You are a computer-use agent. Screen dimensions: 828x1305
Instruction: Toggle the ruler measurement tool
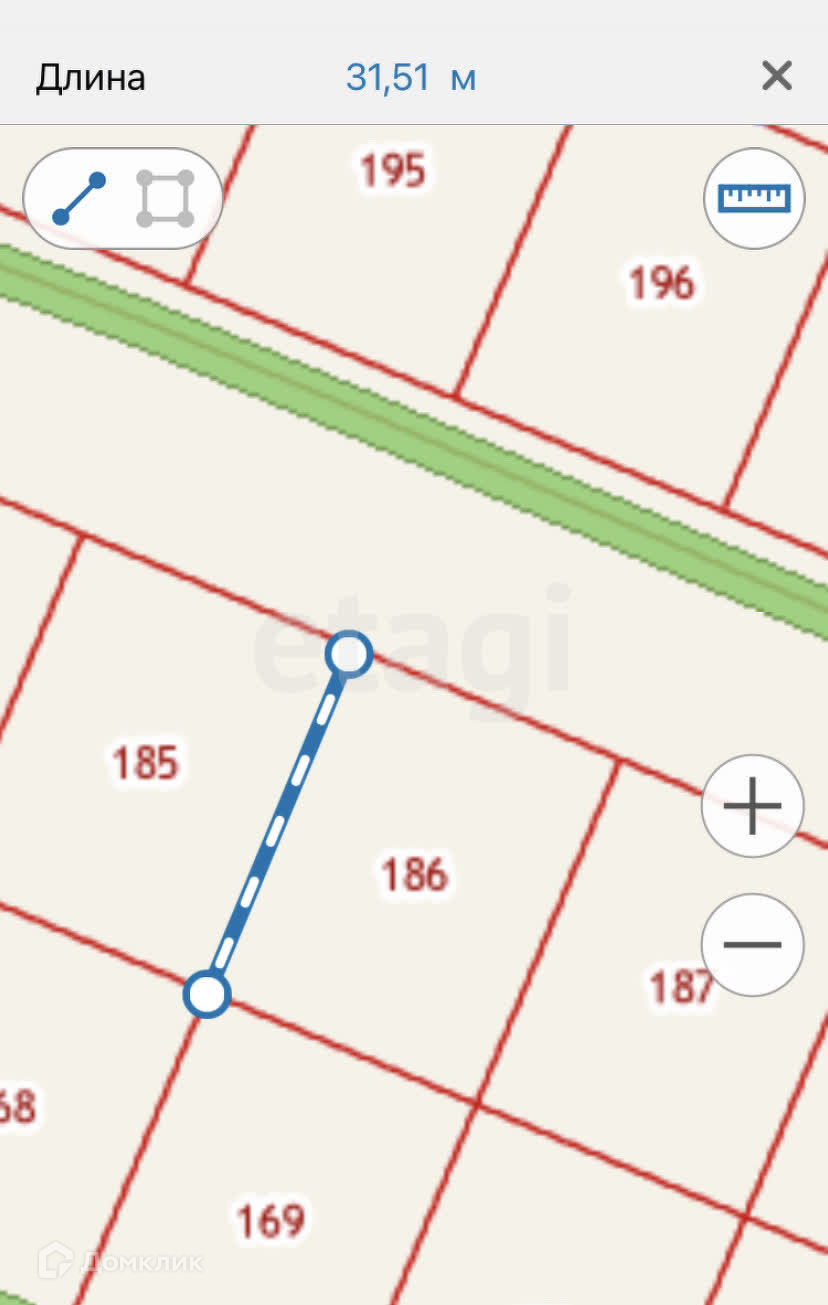coord(754,198)
